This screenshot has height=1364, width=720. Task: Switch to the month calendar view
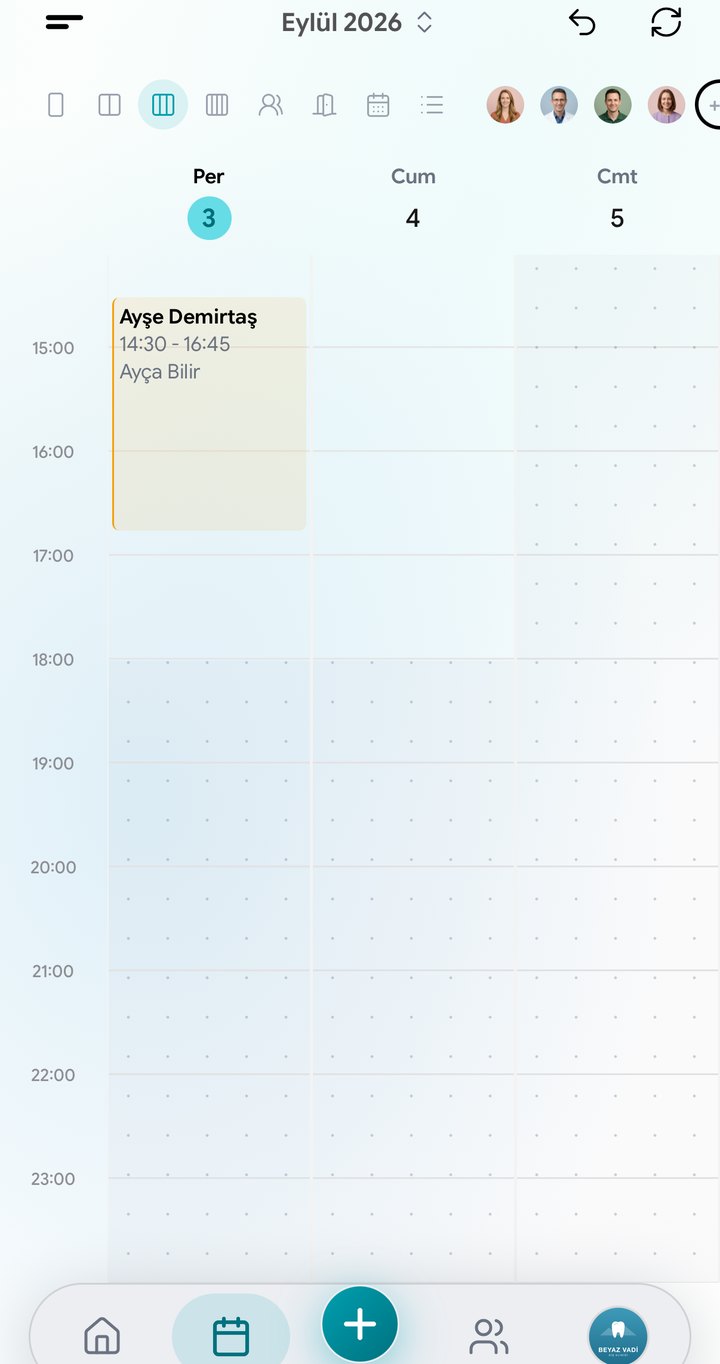pyautogui.click(x=378, y=105)
